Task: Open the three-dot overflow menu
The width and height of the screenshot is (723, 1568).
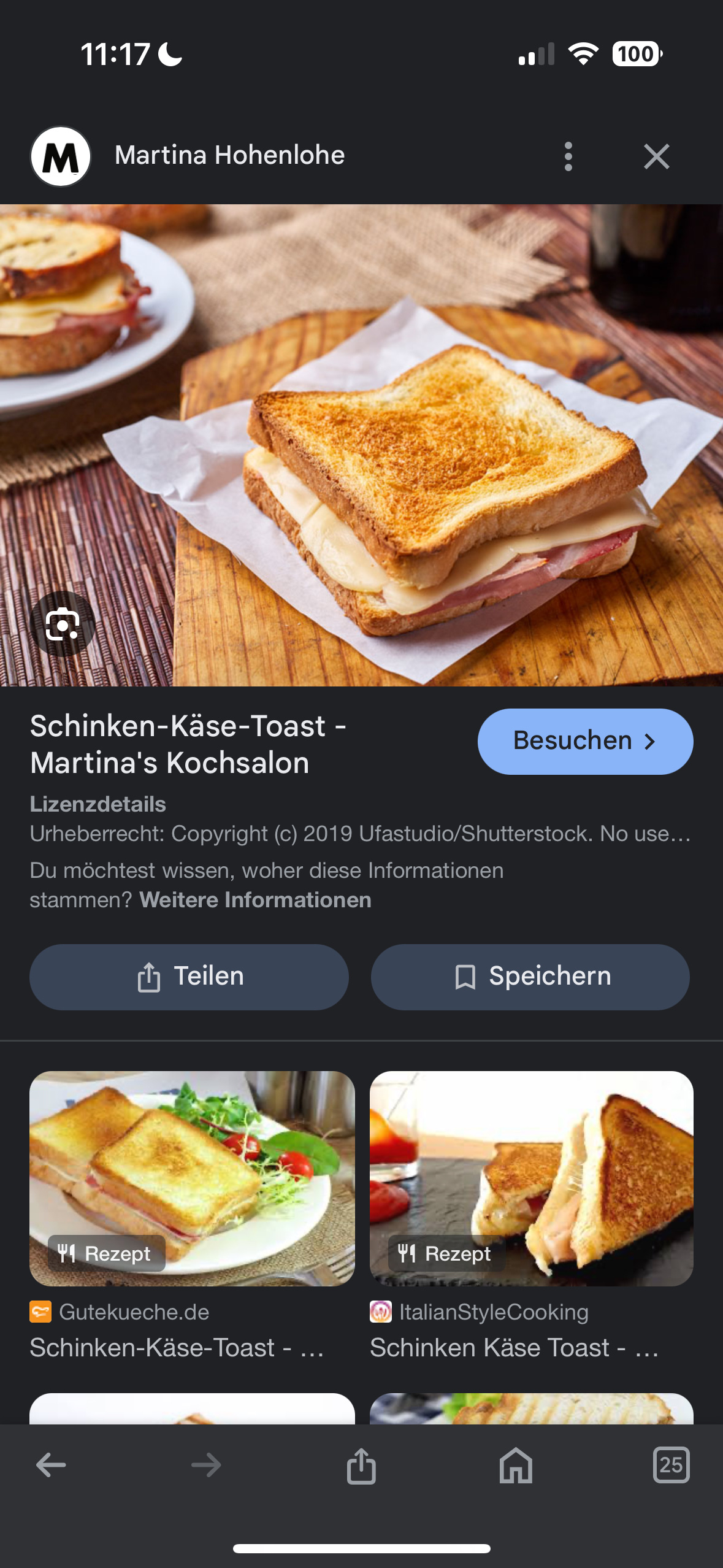Action: [568, 156]
